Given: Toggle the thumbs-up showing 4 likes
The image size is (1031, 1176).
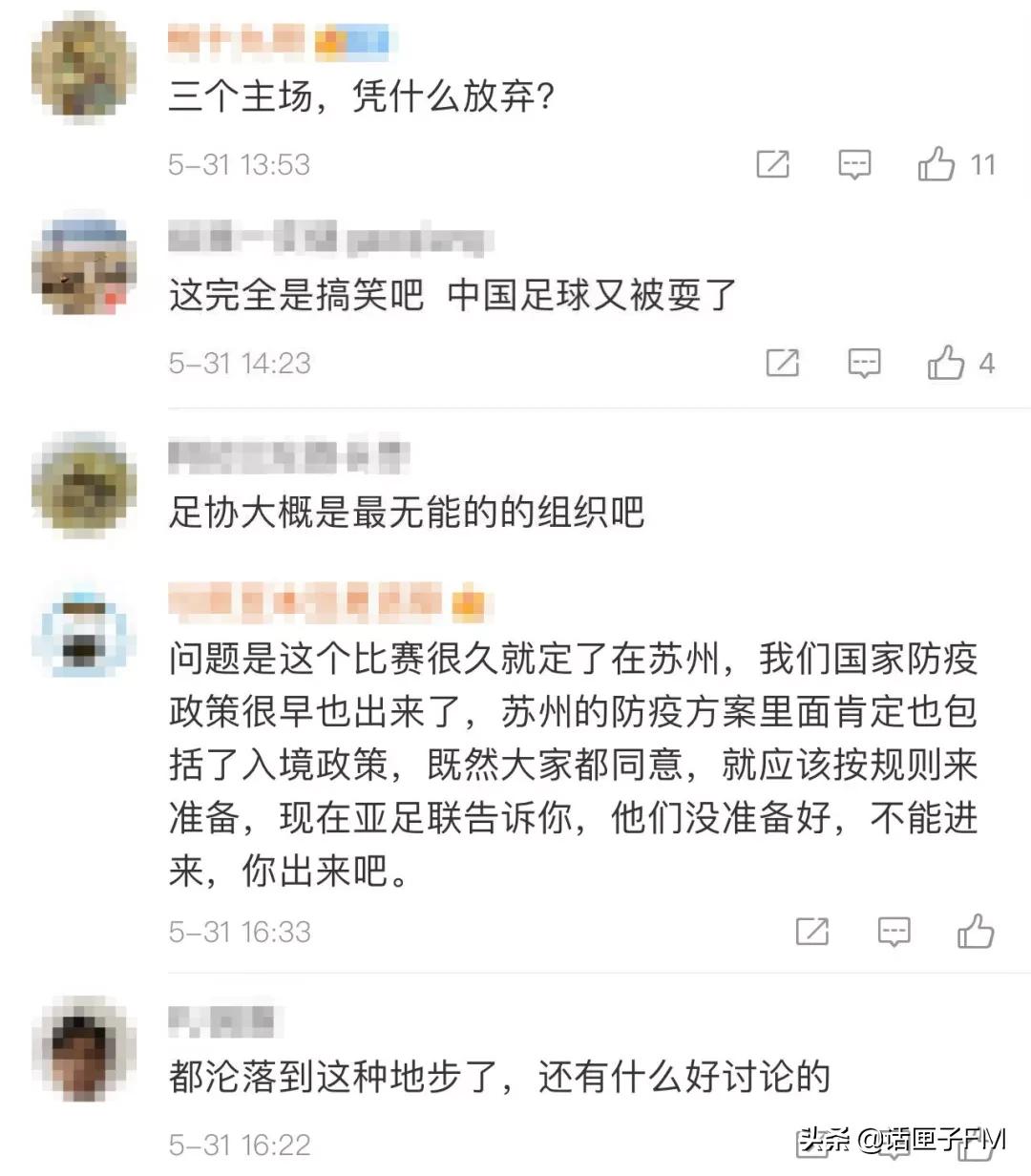Looking at the screenshot, I should coord(946,363).
